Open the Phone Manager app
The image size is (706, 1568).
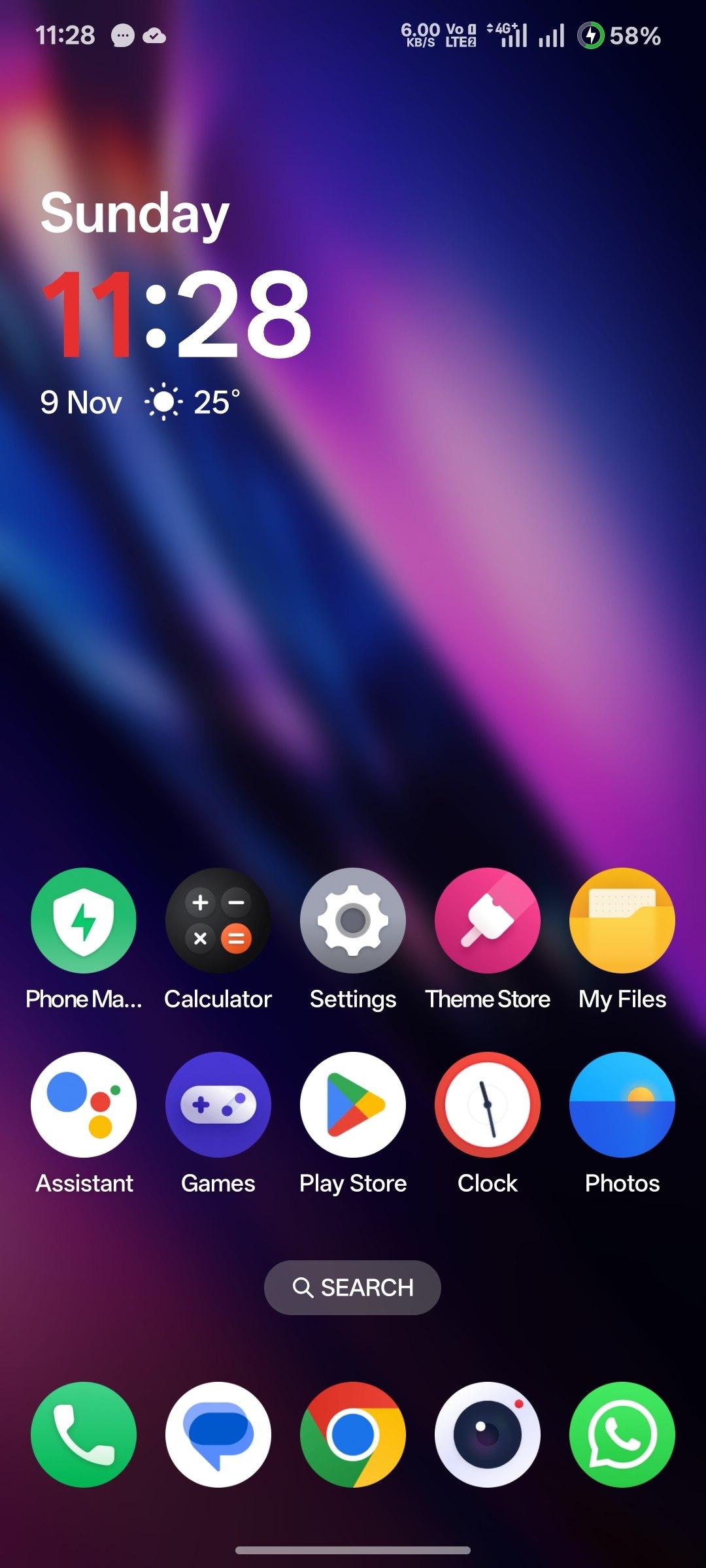84,920
